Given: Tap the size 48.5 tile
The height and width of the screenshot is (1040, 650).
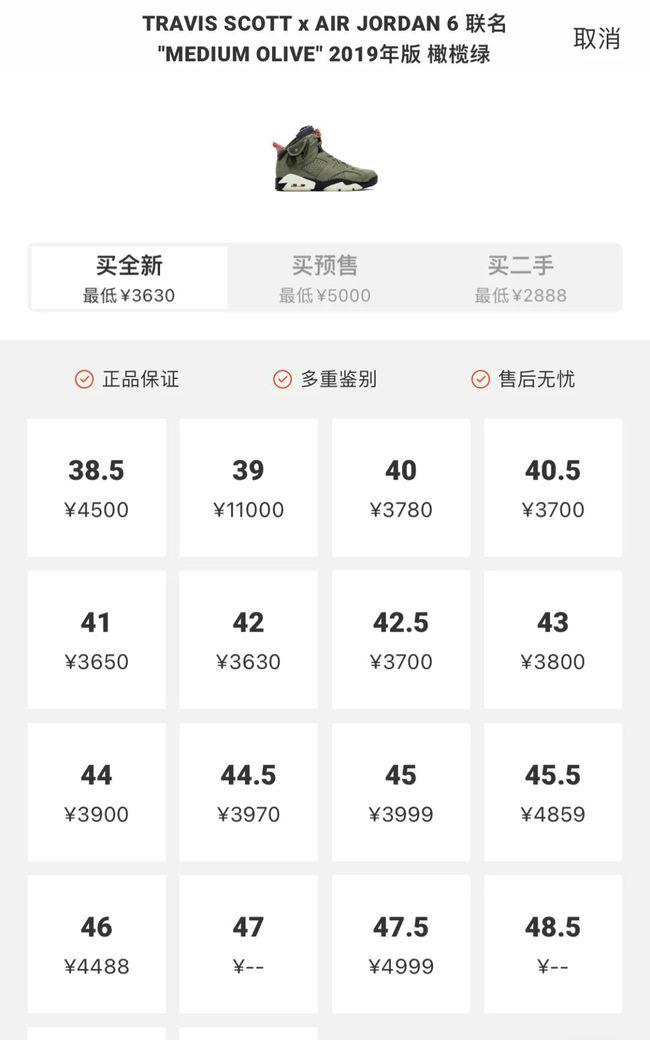Looking at the screenshot, I should coord(553,945).
